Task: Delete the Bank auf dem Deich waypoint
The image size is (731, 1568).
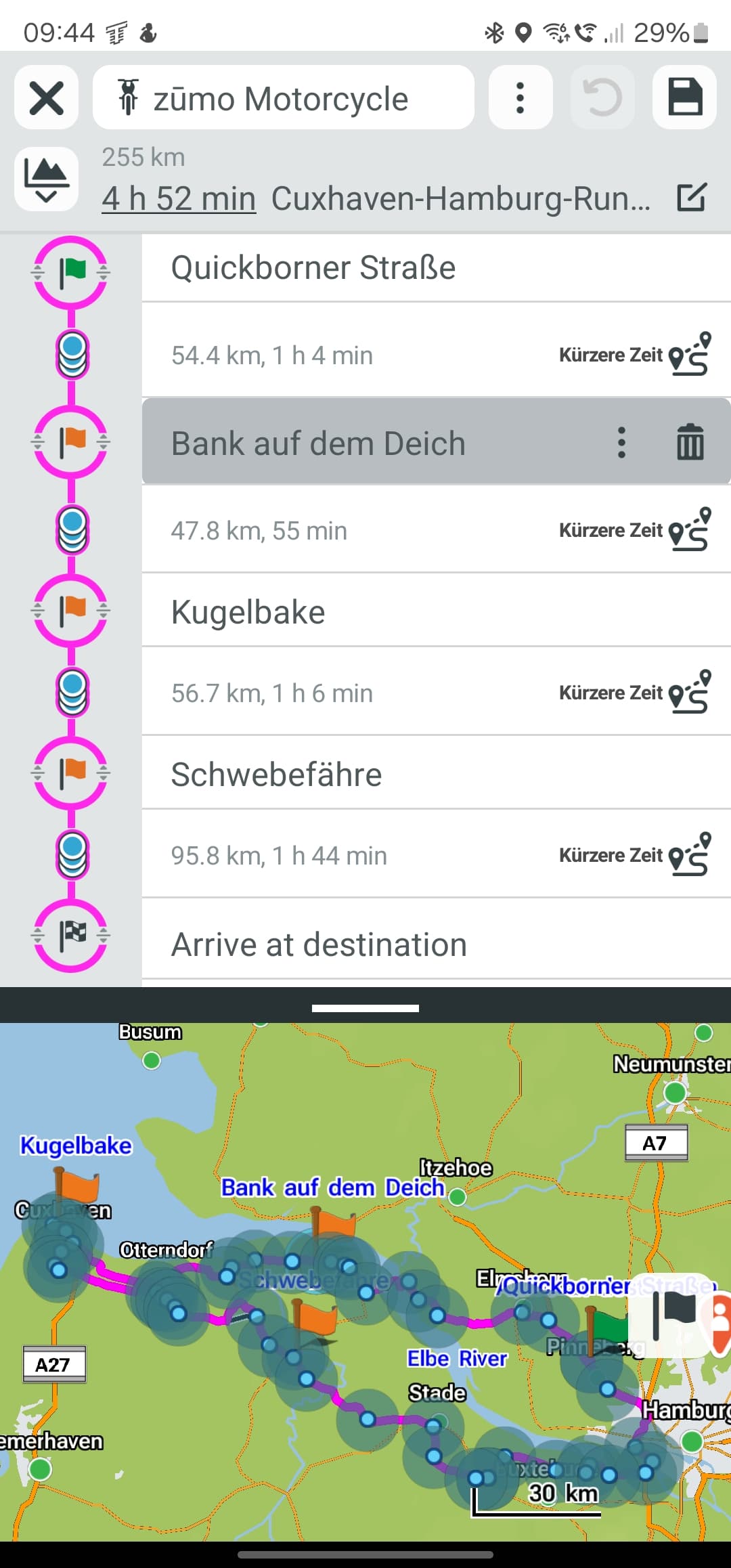Action: pos(690,443)
